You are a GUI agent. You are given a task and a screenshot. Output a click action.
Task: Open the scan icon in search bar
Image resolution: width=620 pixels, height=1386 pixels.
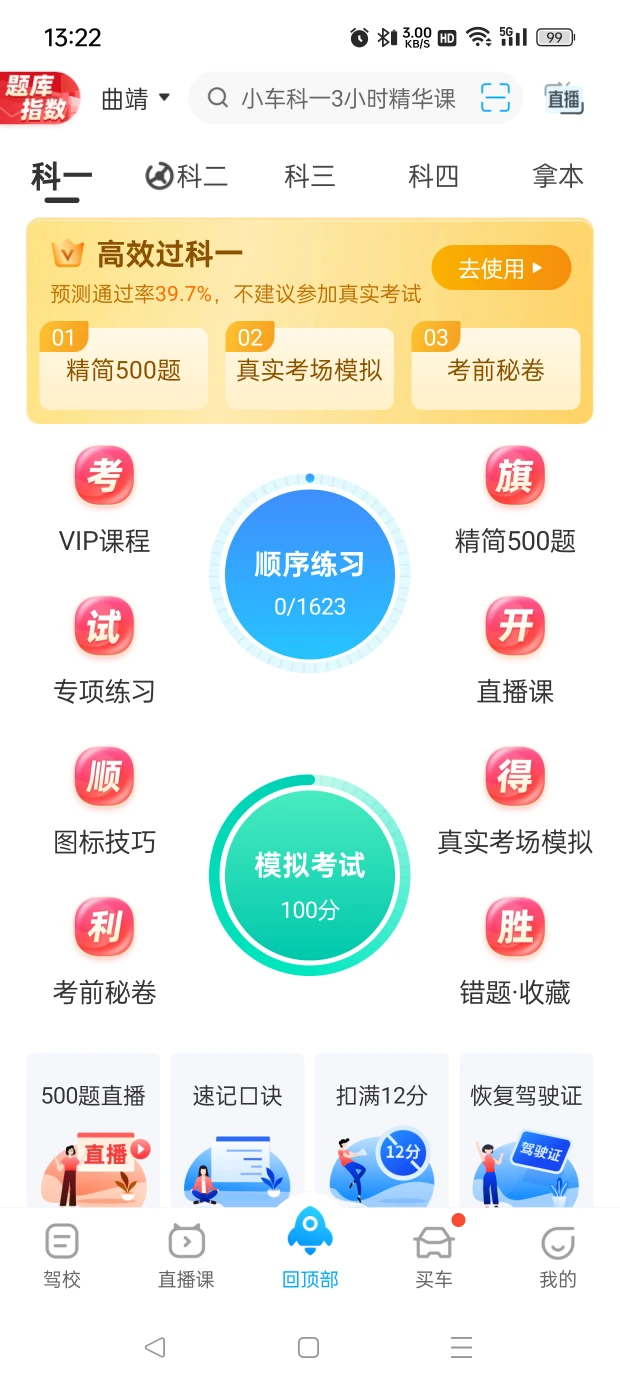(x=495, y=98)
